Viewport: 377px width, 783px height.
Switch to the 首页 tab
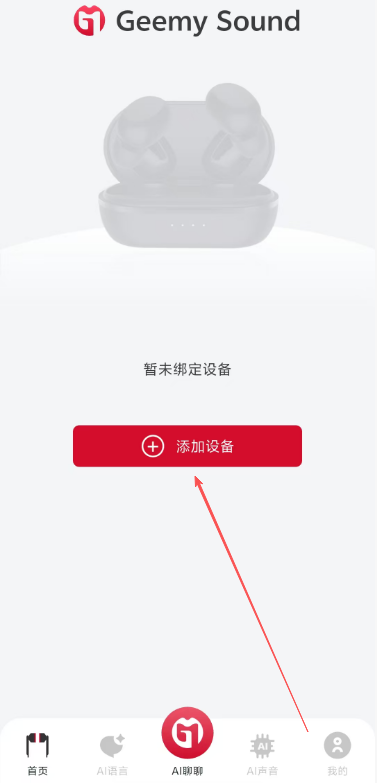coord(37,753)
